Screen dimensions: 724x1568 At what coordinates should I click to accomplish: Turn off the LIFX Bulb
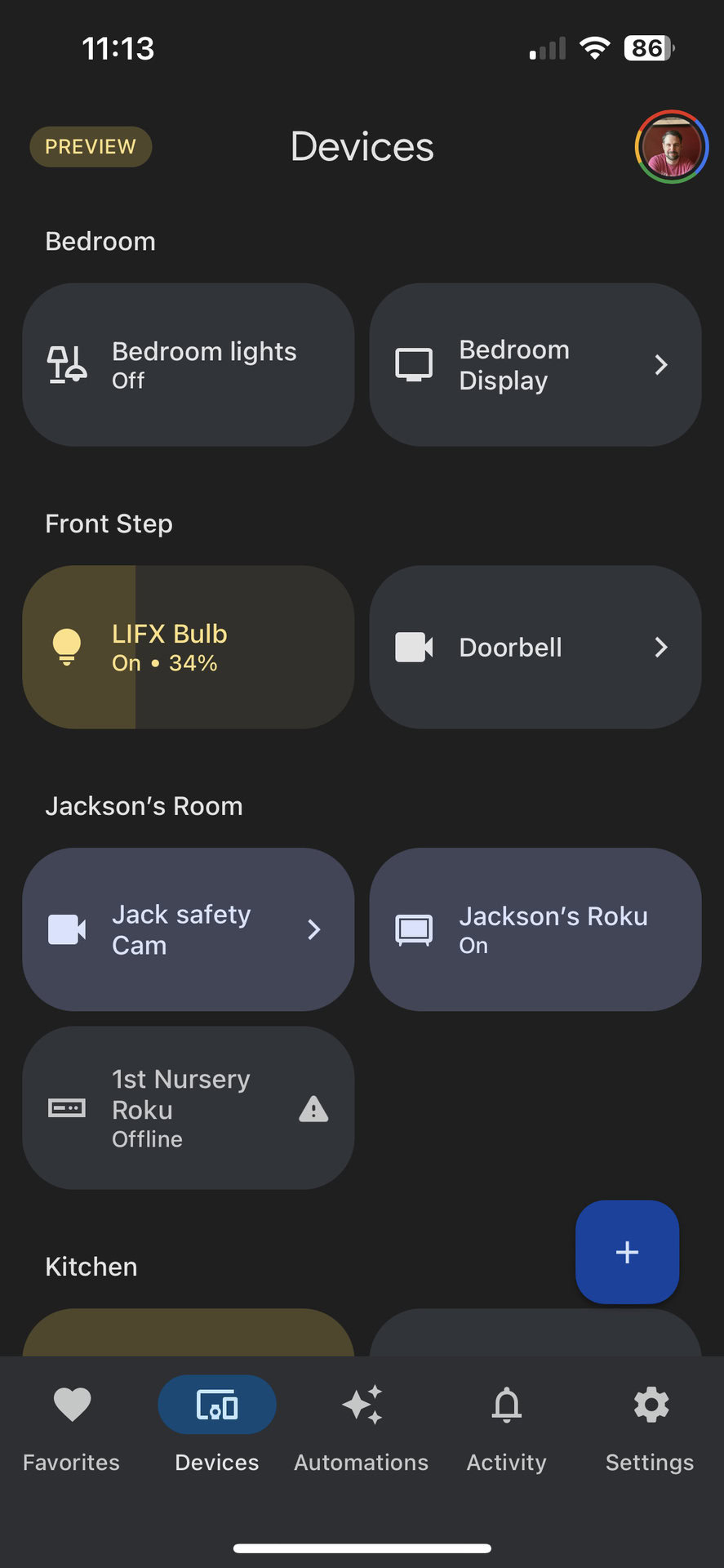pos(189,648)
